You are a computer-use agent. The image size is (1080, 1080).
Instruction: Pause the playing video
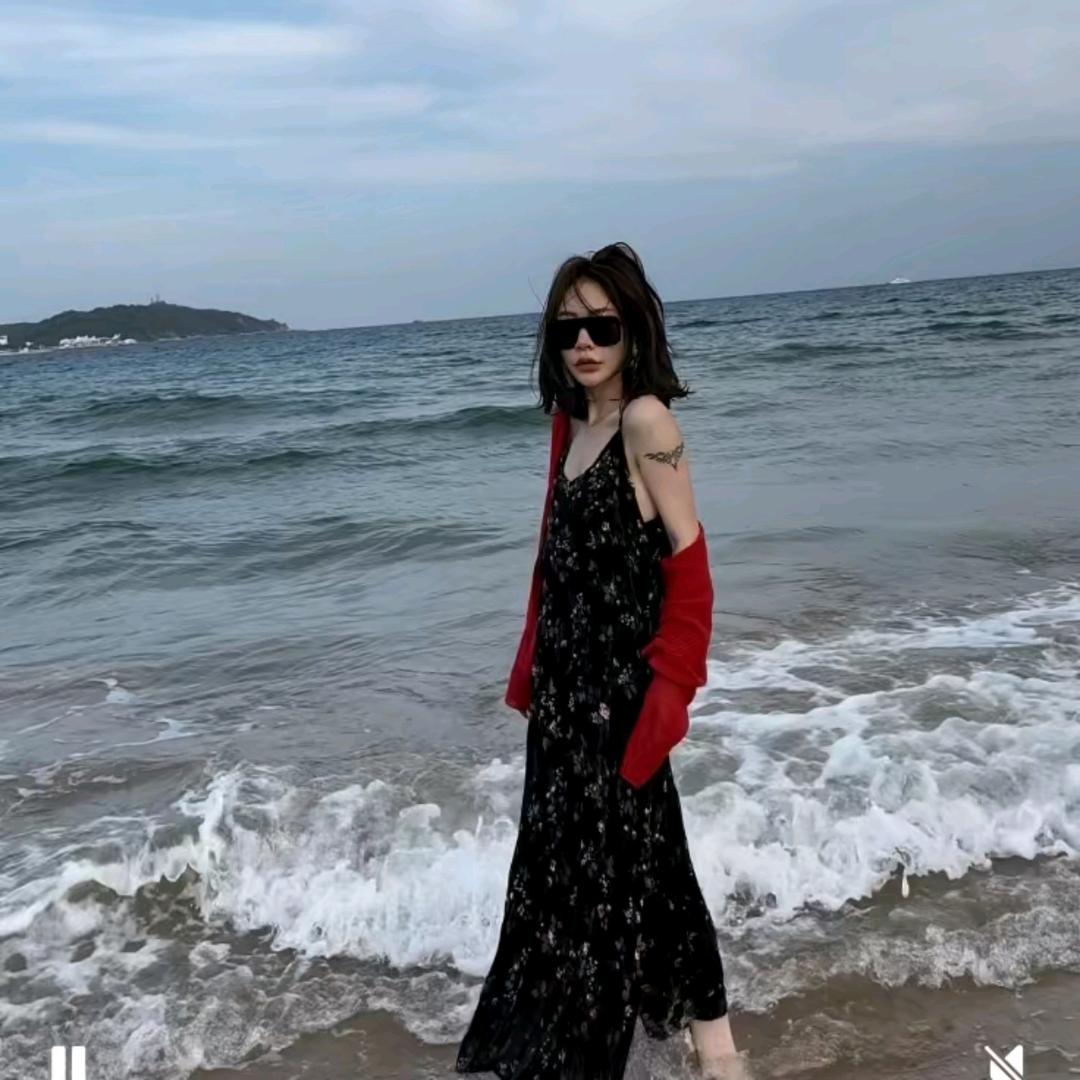pos(68,1062)
